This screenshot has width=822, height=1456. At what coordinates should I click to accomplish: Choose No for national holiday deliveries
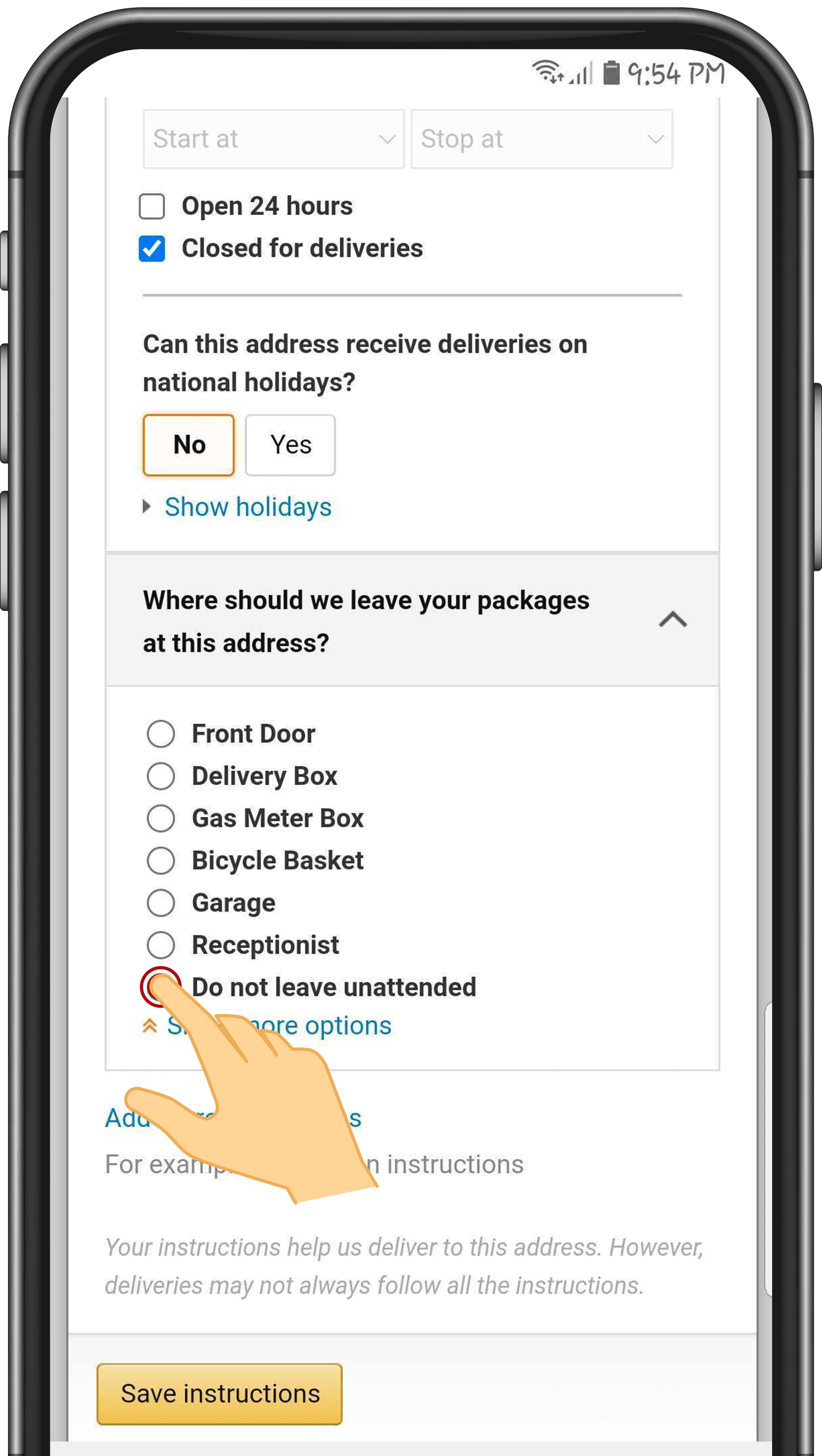[189, 445]
